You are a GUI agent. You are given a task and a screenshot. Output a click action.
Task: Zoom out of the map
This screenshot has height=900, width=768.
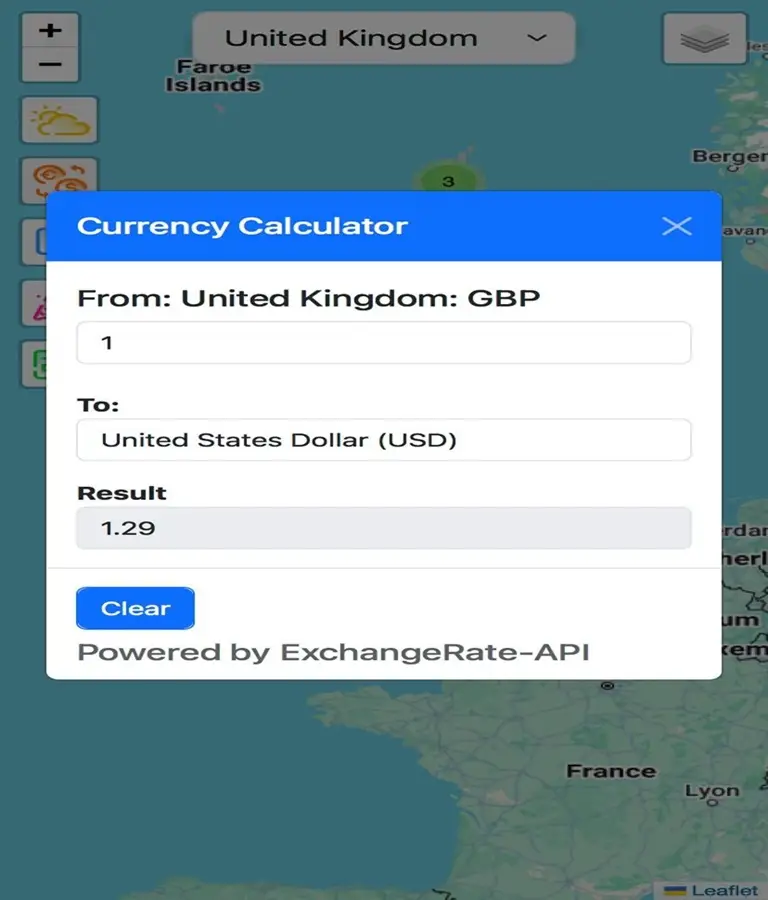(50, 65)
